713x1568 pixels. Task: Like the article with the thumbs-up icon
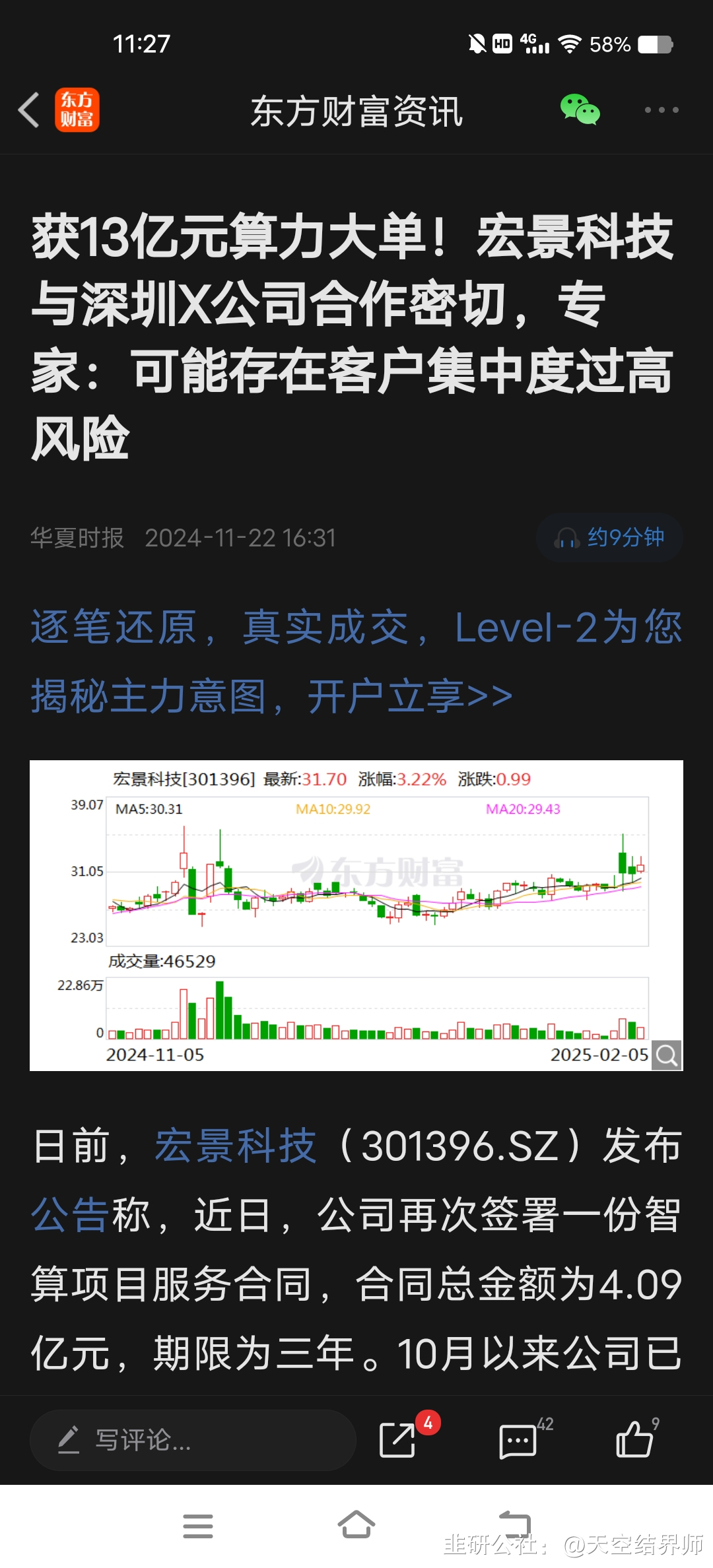point(636,1440)
